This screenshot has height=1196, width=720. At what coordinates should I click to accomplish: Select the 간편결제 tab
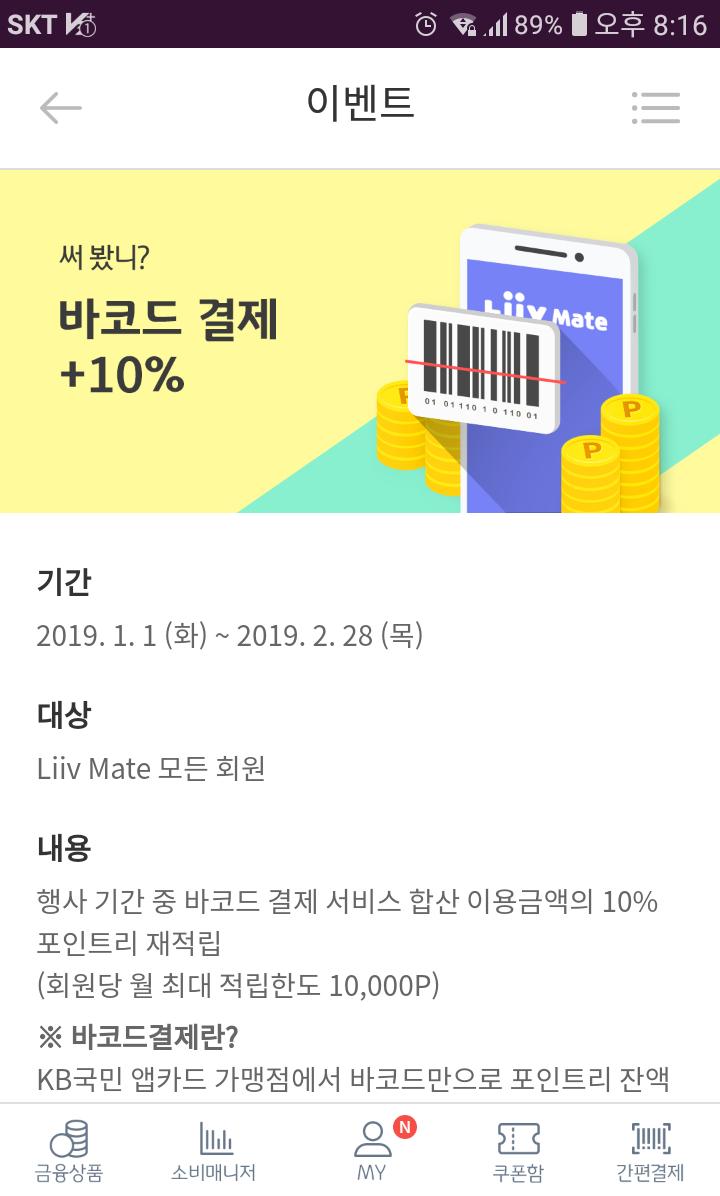(x=650, y=1151)
